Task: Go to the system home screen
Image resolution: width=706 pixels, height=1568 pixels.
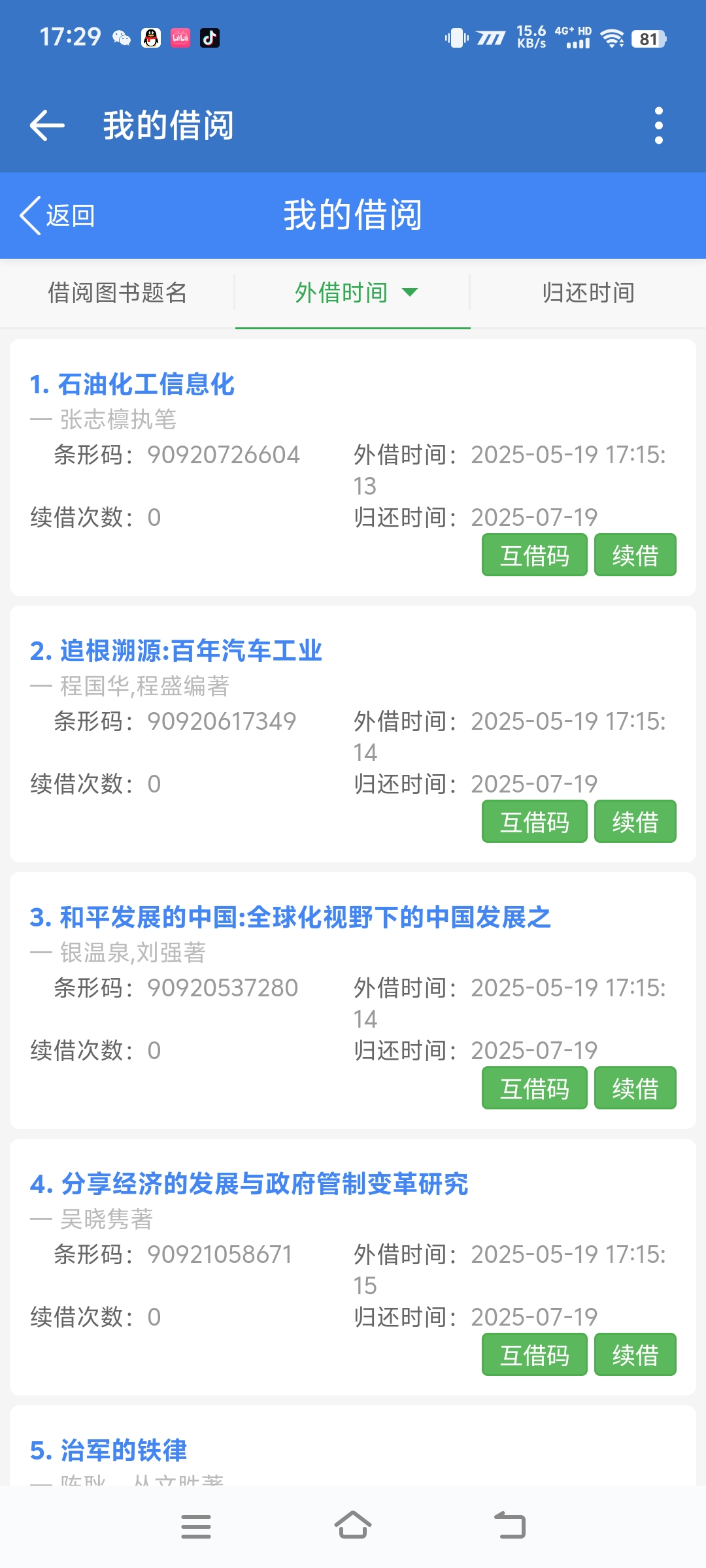Action: (353, 1526)
